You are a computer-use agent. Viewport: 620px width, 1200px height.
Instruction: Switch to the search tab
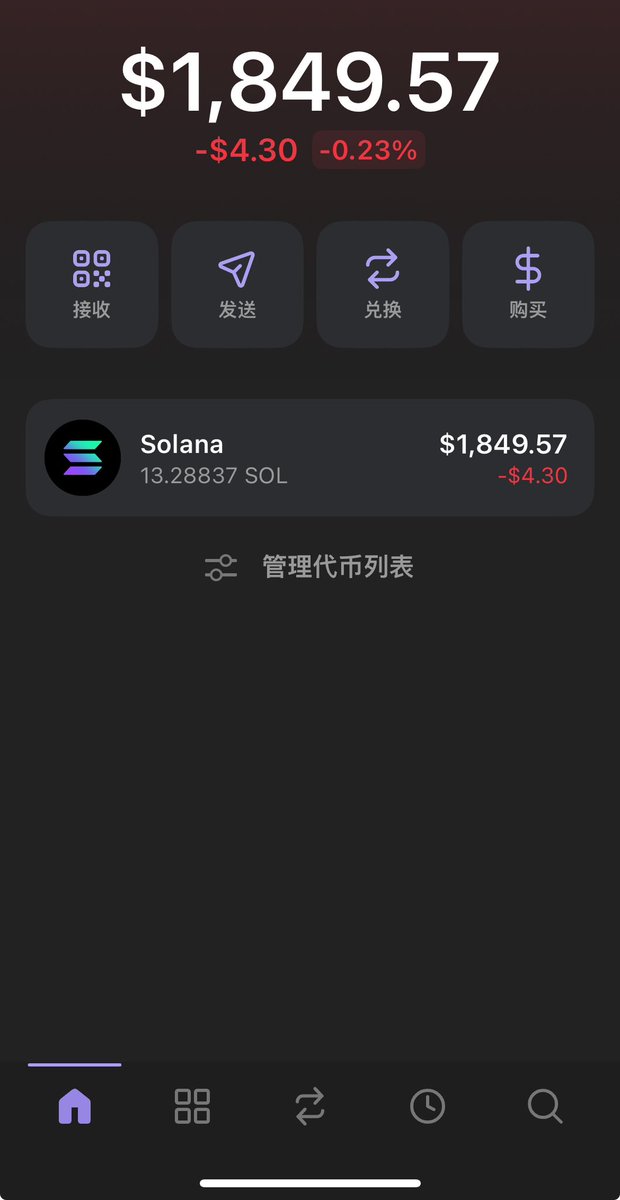(545, 1106)
